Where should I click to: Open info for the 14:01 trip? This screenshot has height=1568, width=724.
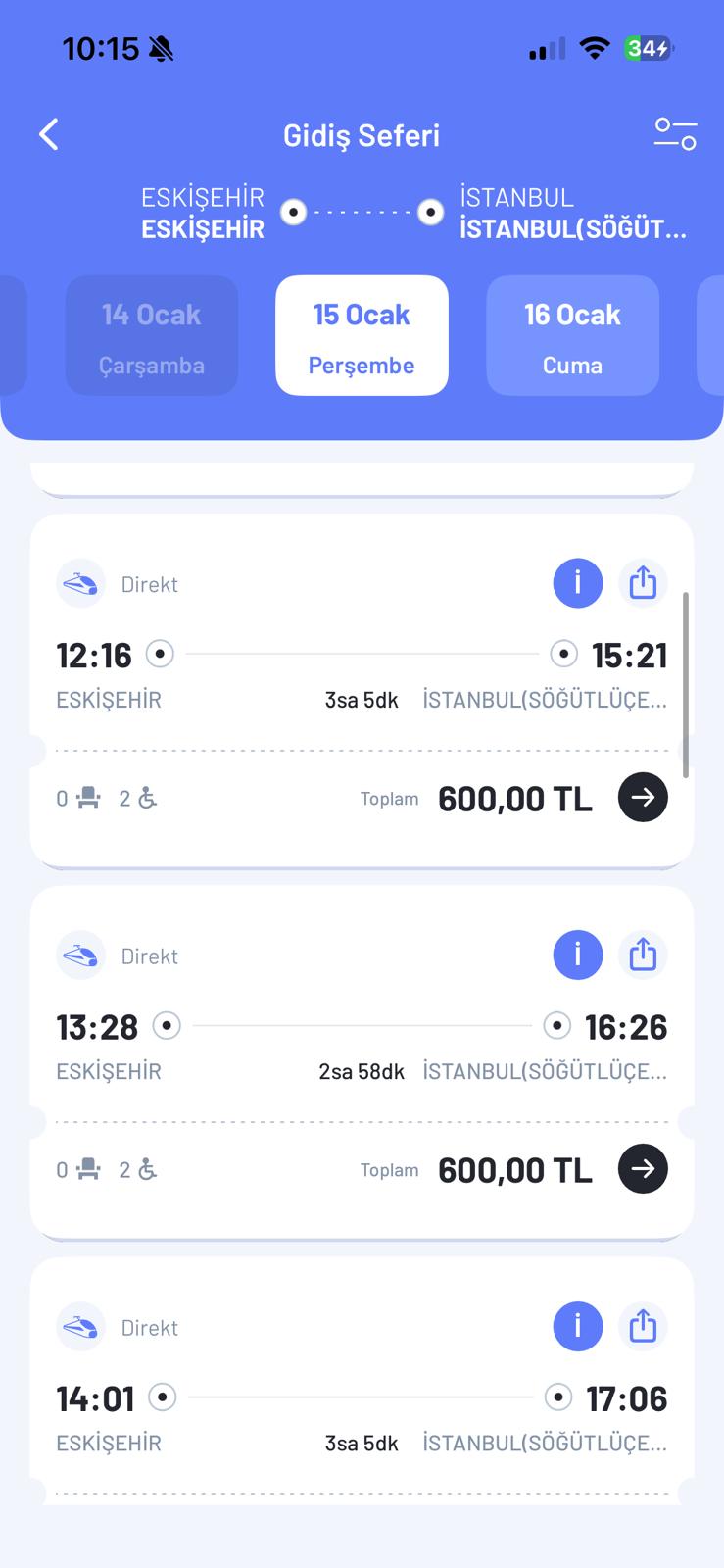pos(577,1326)
